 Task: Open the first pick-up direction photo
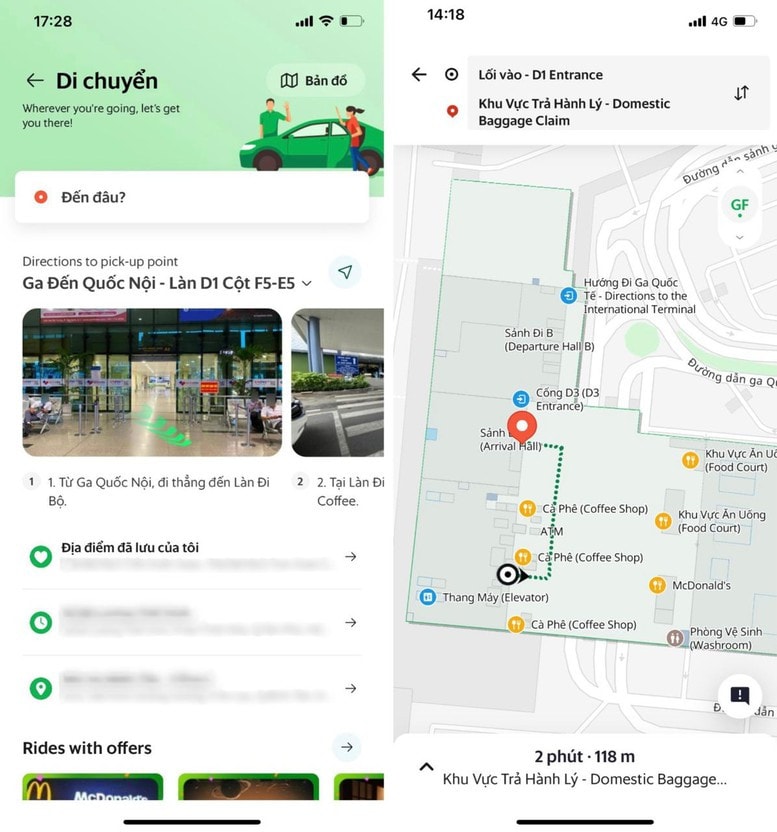point(152,382)
